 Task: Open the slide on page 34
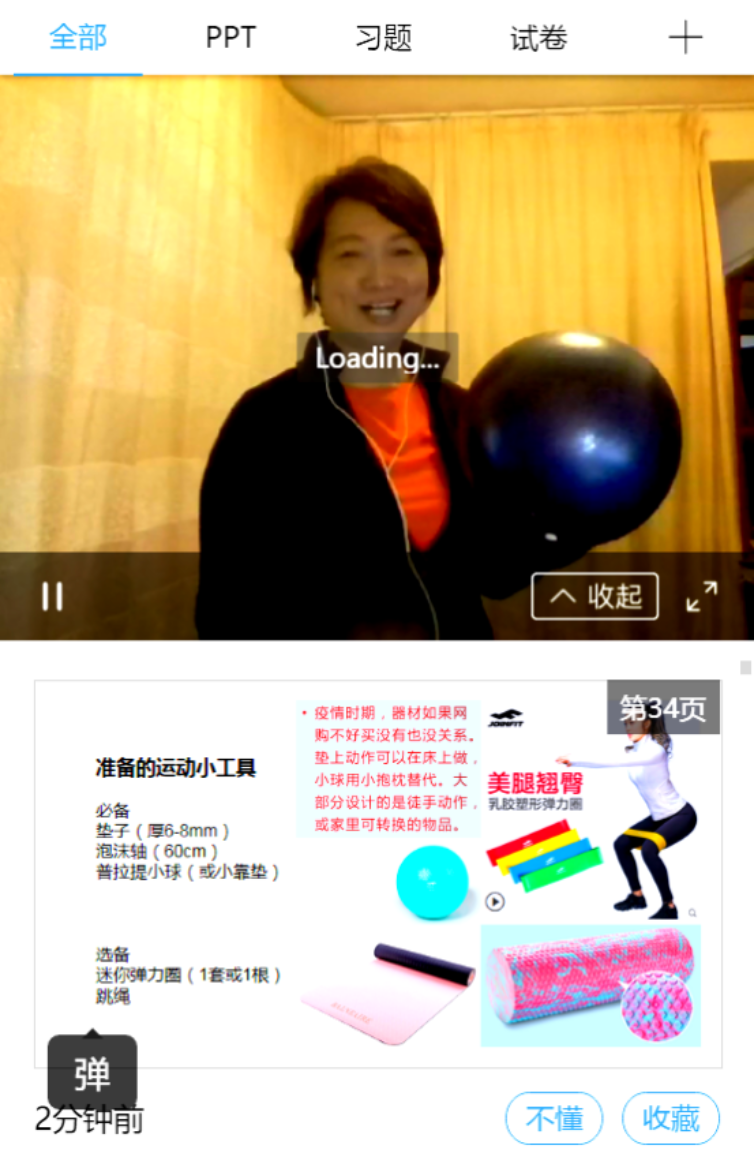point(378,873)
